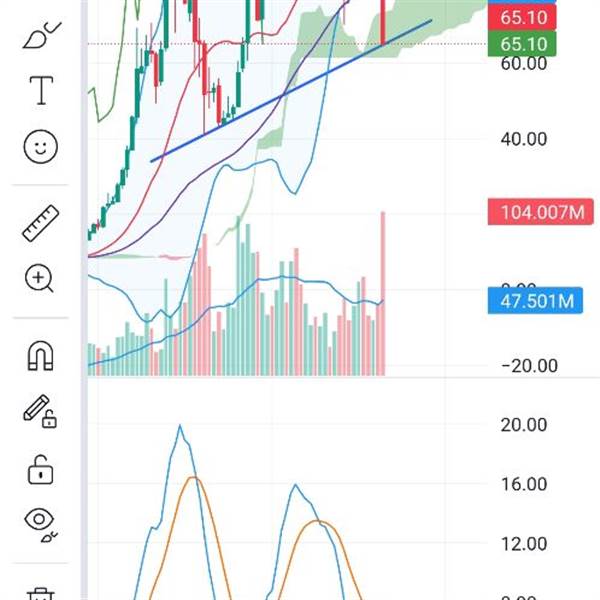Hide drawings with the eye icon
This screenshot has width=600, height=600.
[40, 522]
